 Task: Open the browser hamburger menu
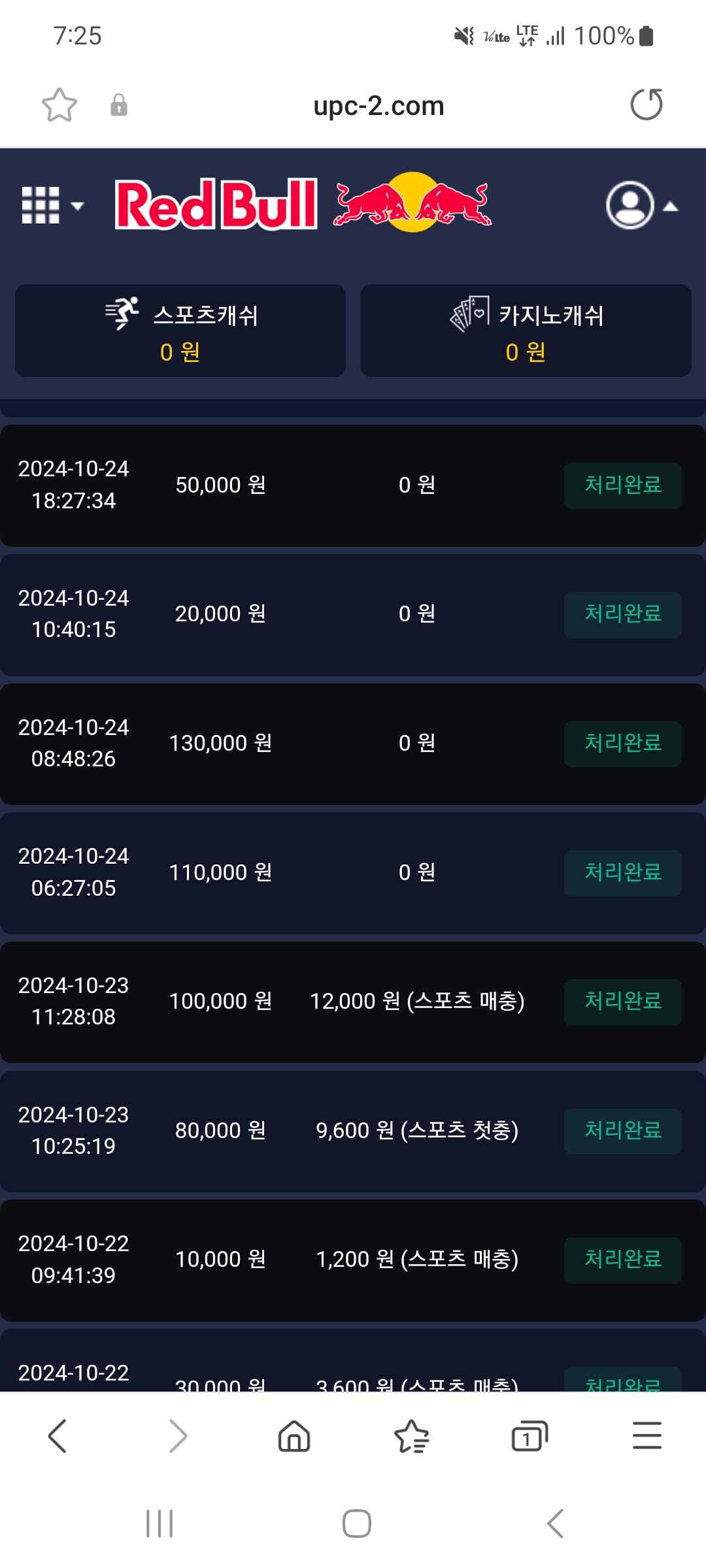click(647, 1436)
